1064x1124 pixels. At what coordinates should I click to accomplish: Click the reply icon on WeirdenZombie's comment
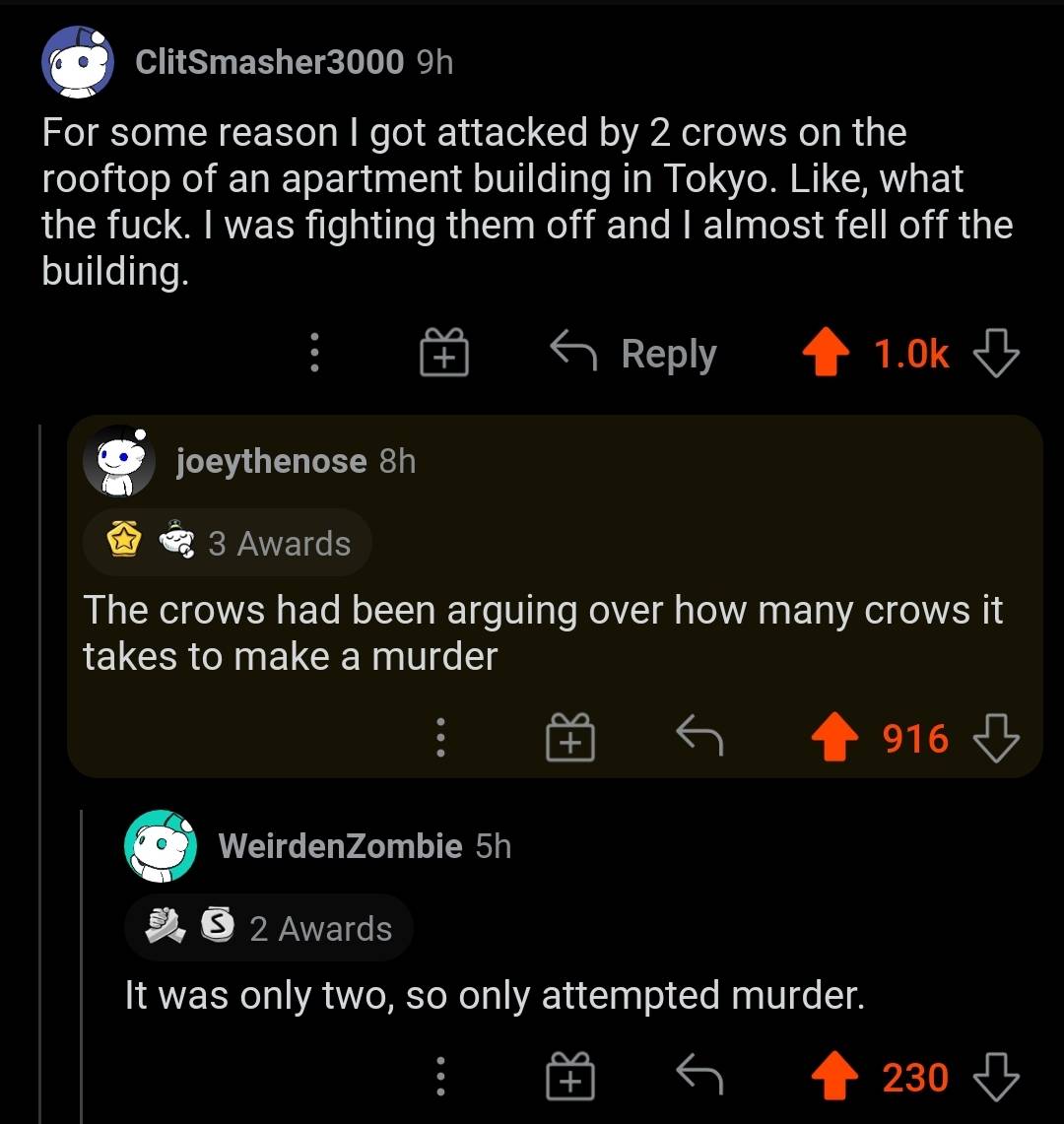pyautogui.click(x=700, y=1077)
